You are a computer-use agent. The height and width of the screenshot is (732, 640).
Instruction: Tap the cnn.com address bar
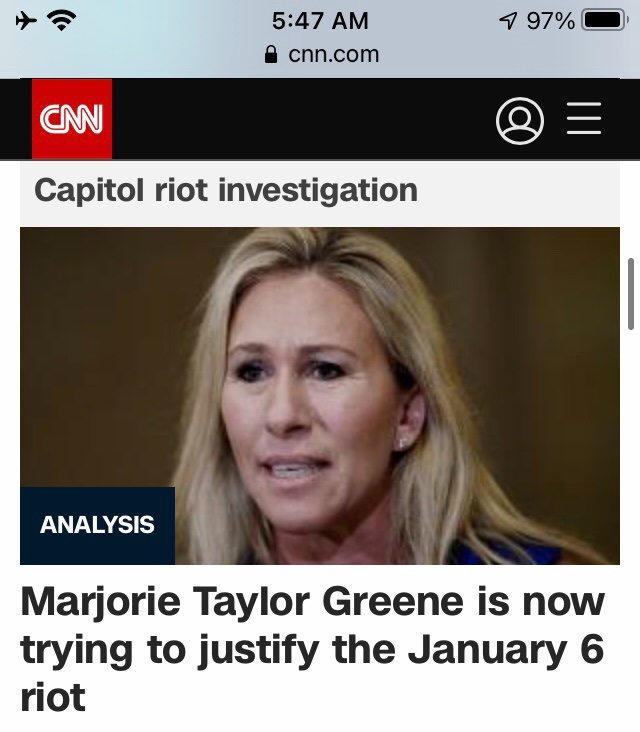point(322,55)
